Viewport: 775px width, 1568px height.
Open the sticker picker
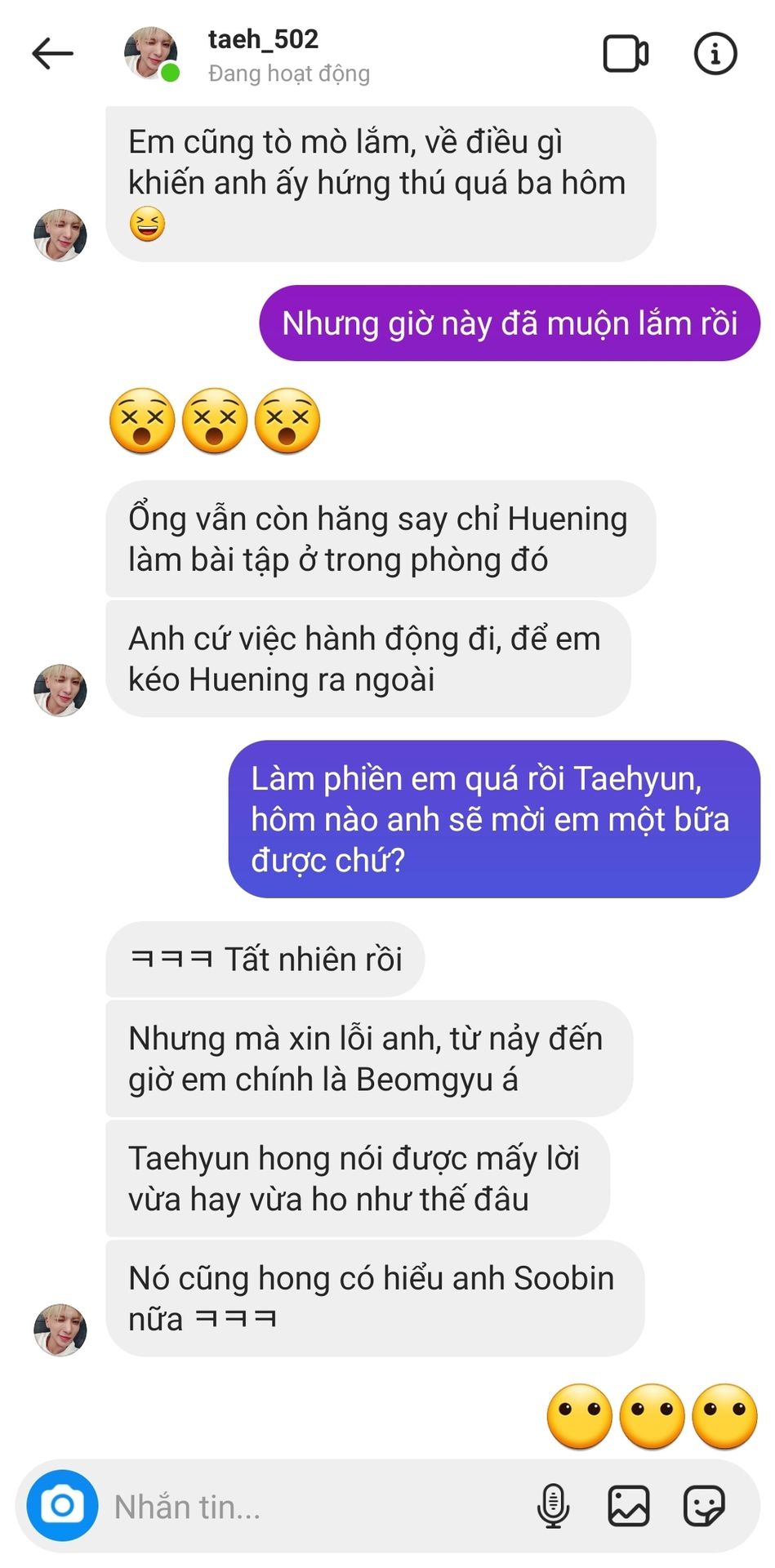coord(704,1505)
